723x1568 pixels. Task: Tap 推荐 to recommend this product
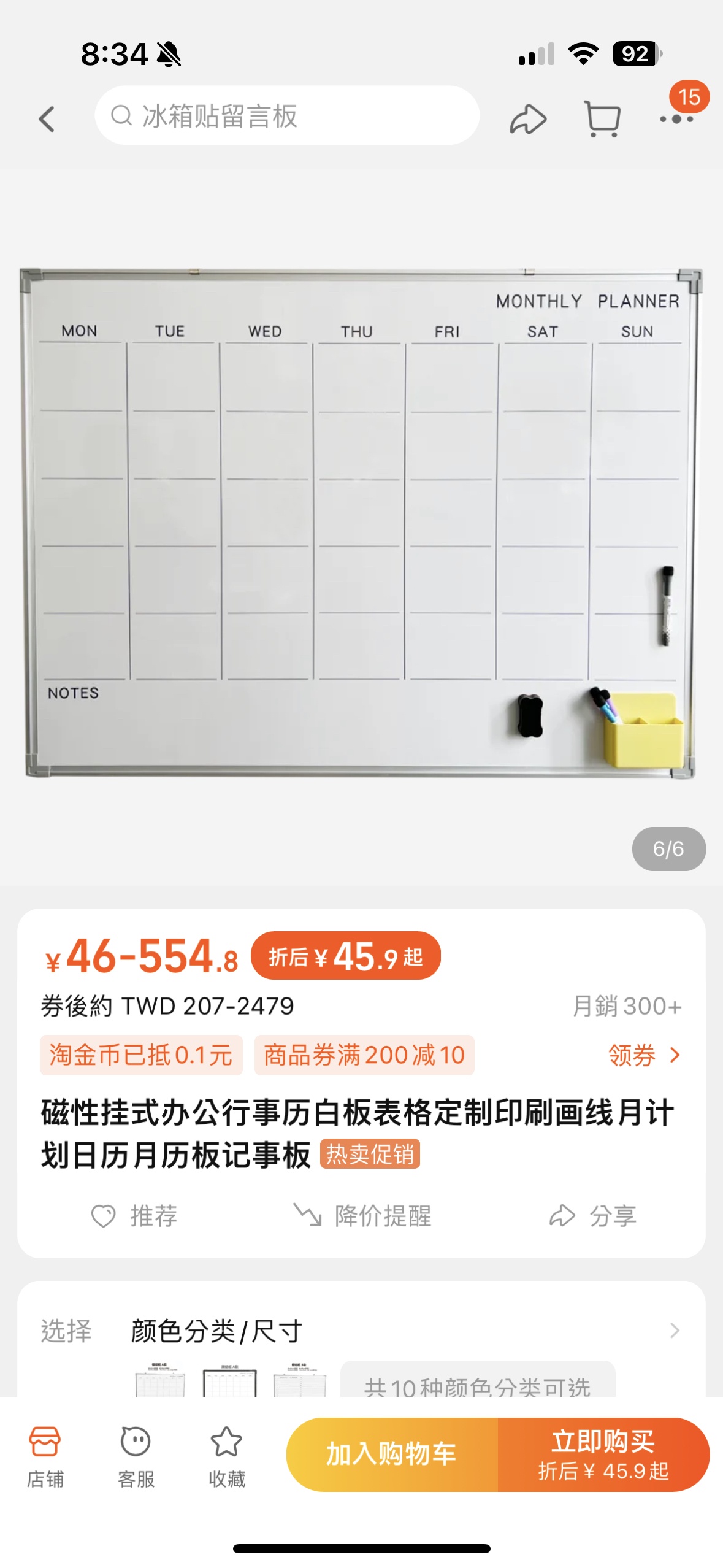[134, 1215]
